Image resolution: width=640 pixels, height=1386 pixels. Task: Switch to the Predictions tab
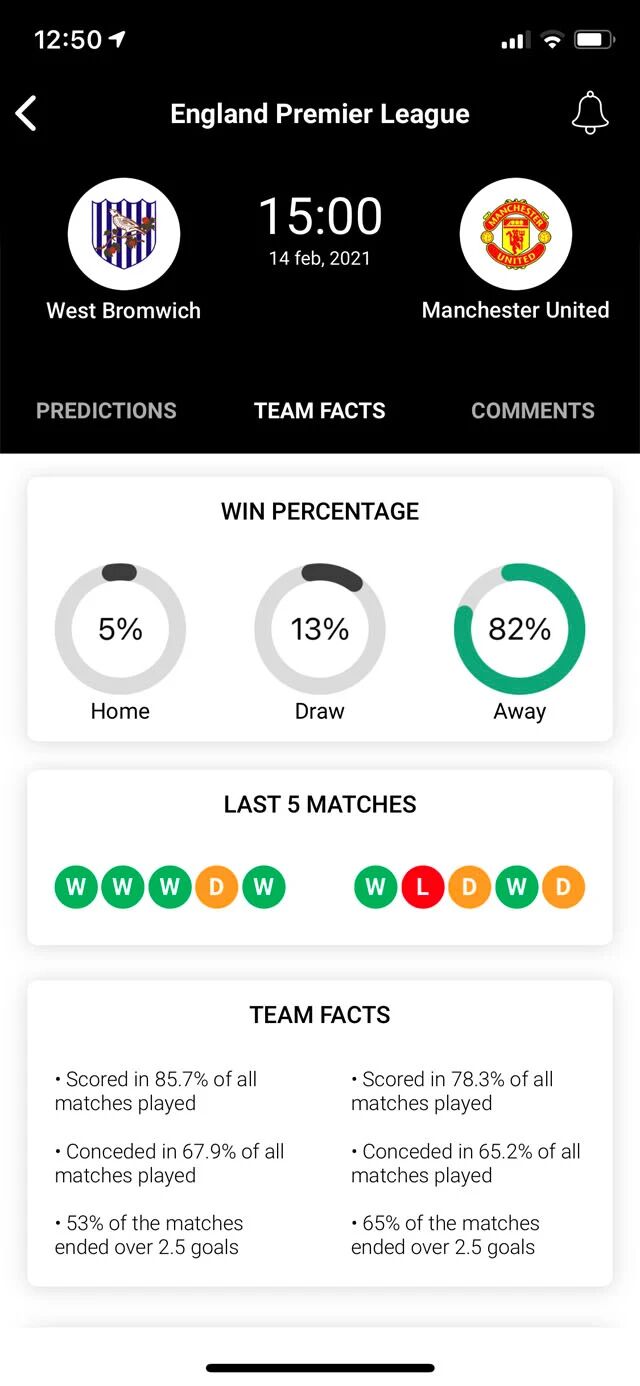click(x=106, y=411)
